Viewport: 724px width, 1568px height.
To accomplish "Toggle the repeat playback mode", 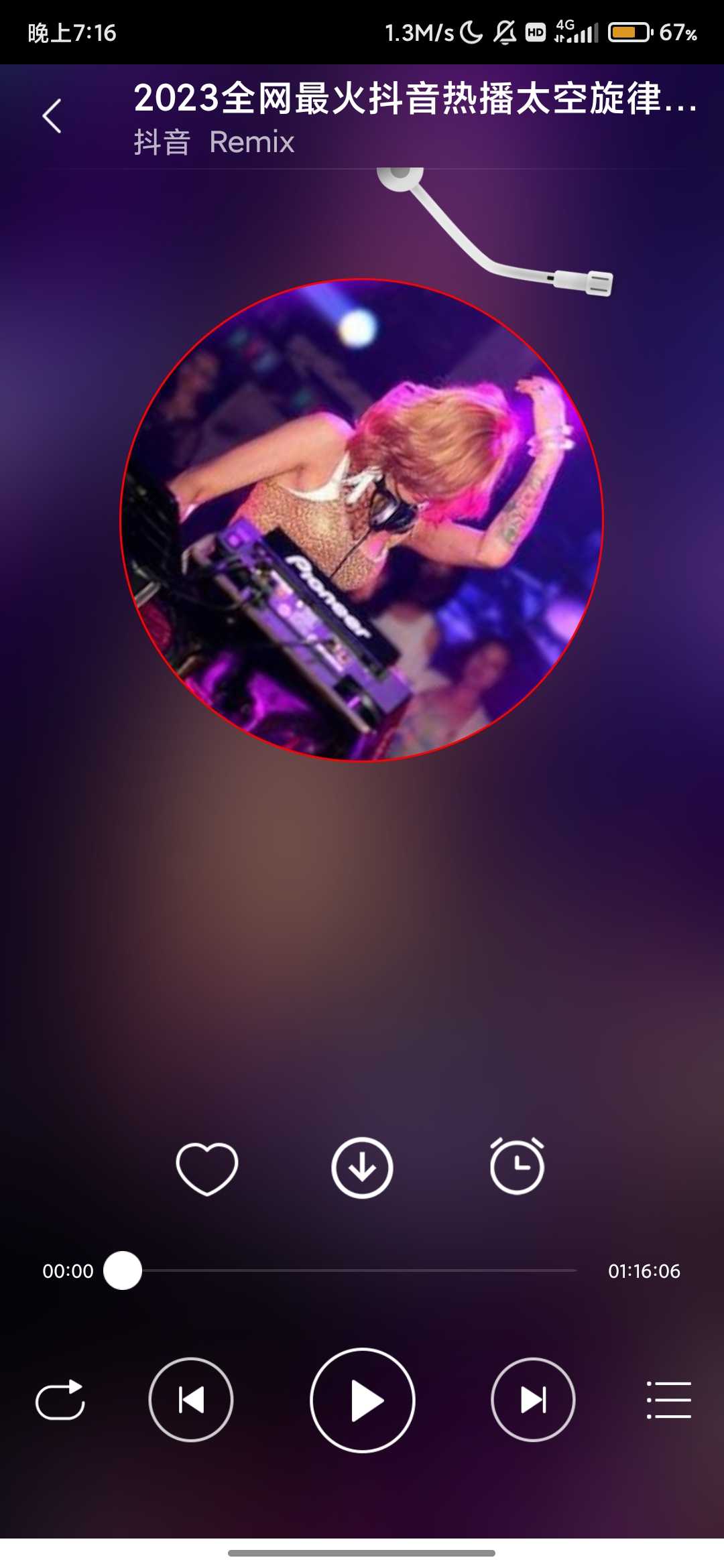I will [60, 1400].
